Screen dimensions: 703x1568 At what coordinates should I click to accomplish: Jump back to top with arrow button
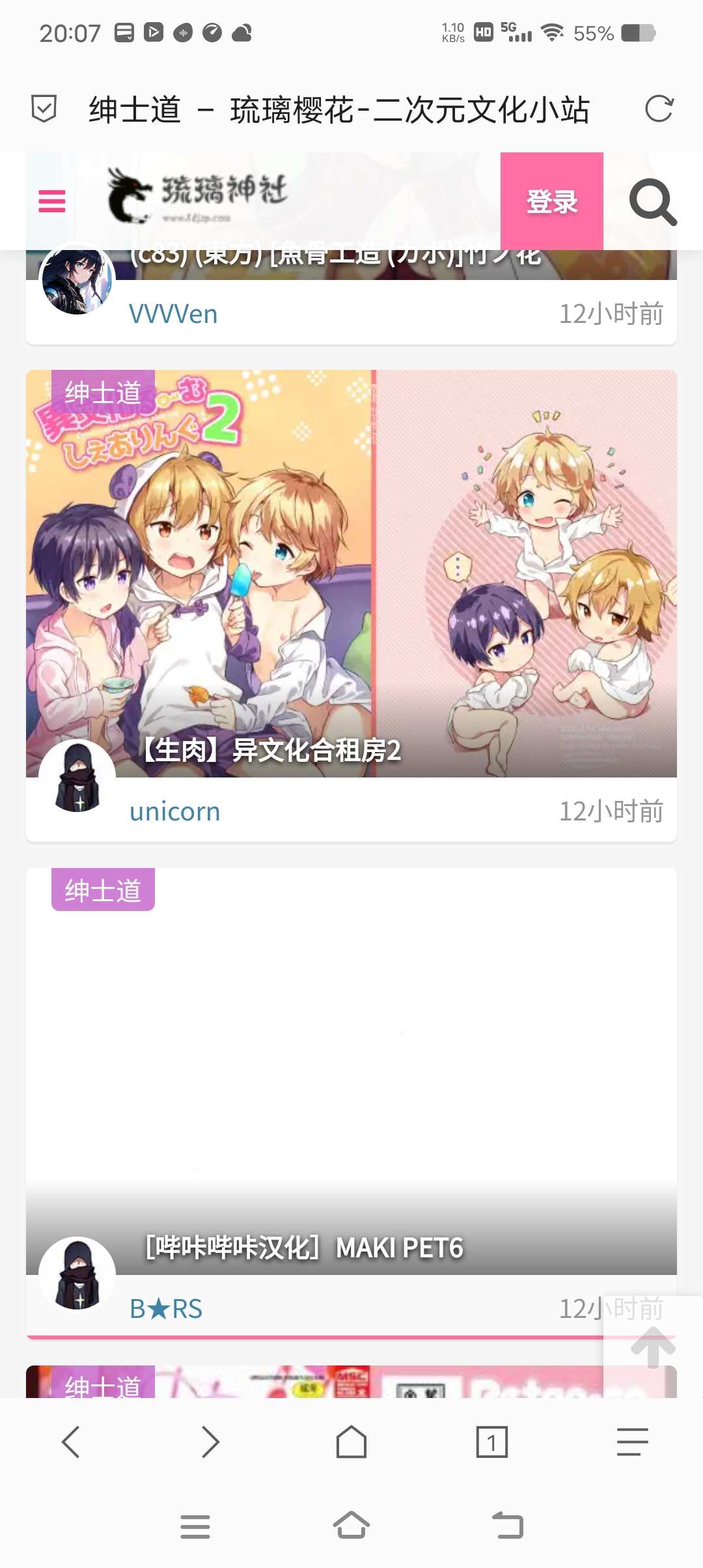coord(653,1347)
